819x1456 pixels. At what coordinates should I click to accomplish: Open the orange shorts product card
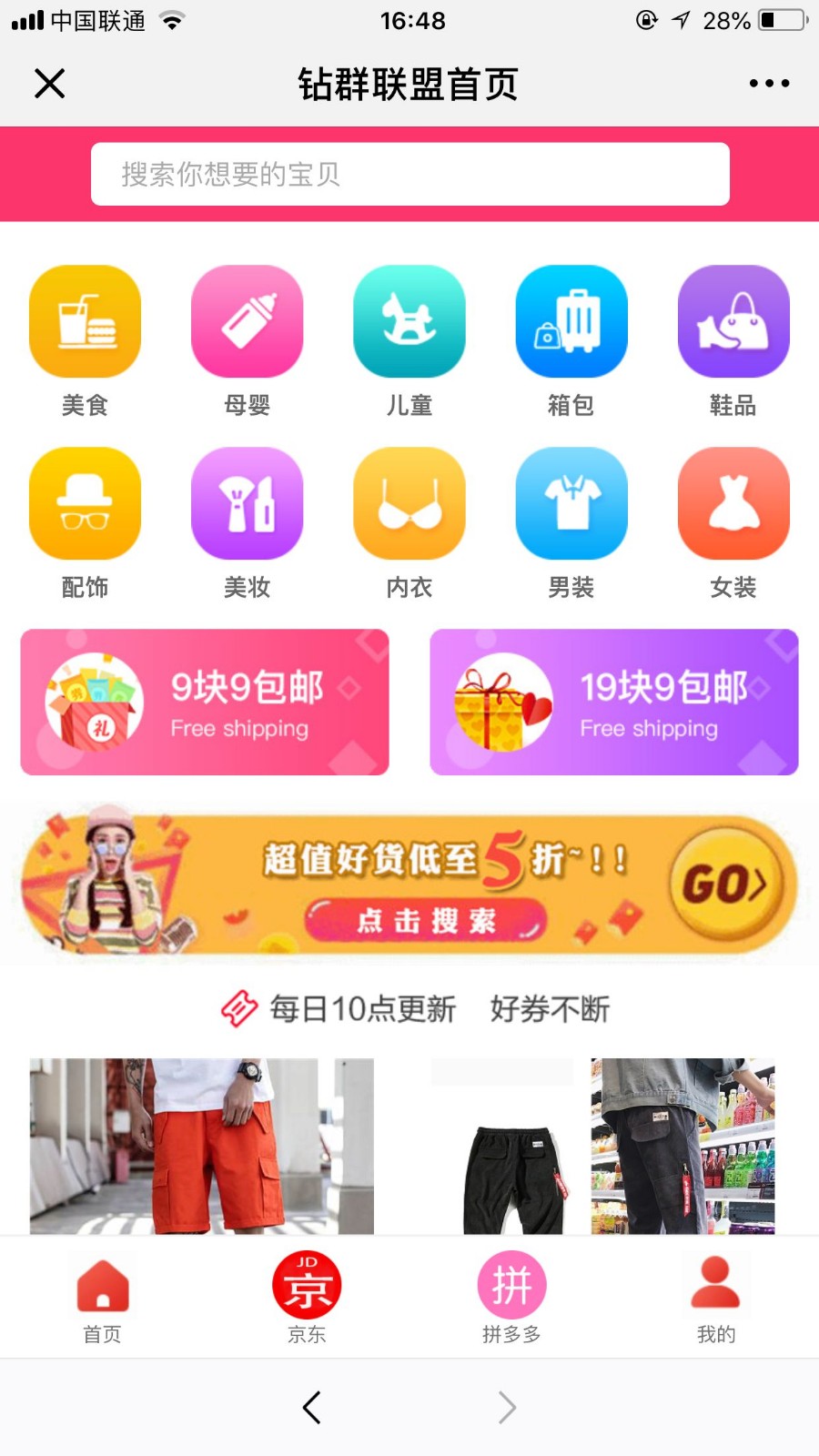(x=201, y=1145)
